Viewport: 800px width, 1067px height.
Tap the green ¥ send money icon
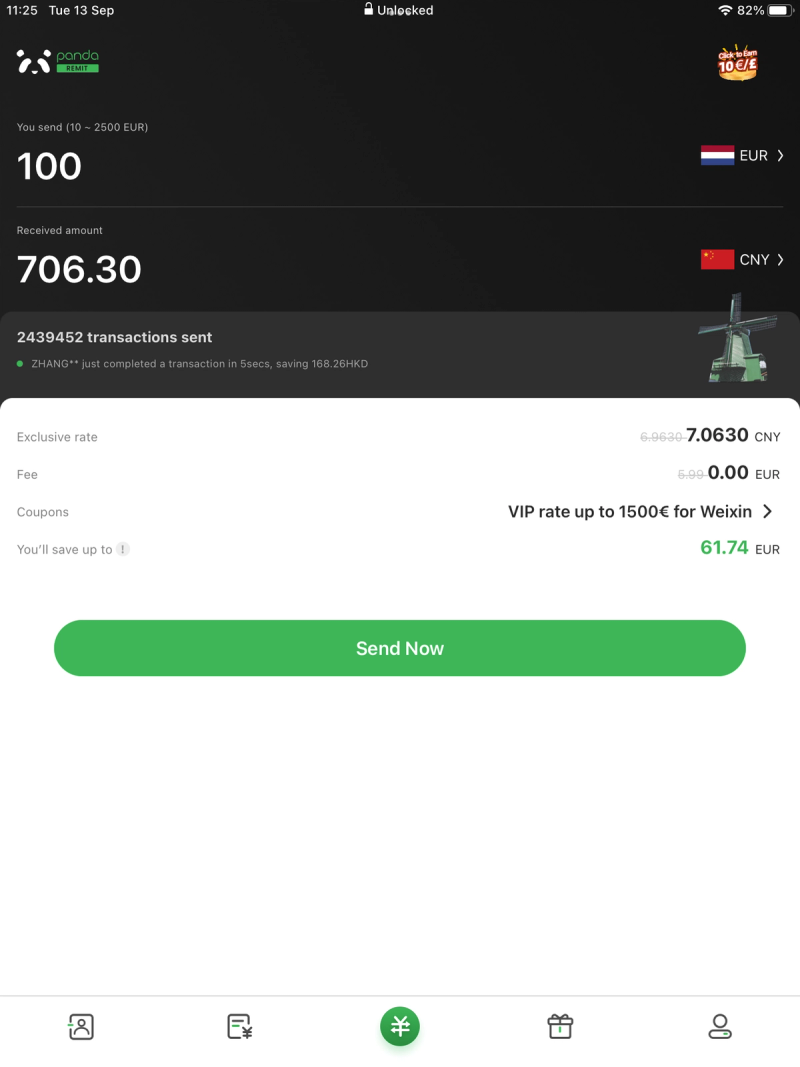tap(400, 1026)
